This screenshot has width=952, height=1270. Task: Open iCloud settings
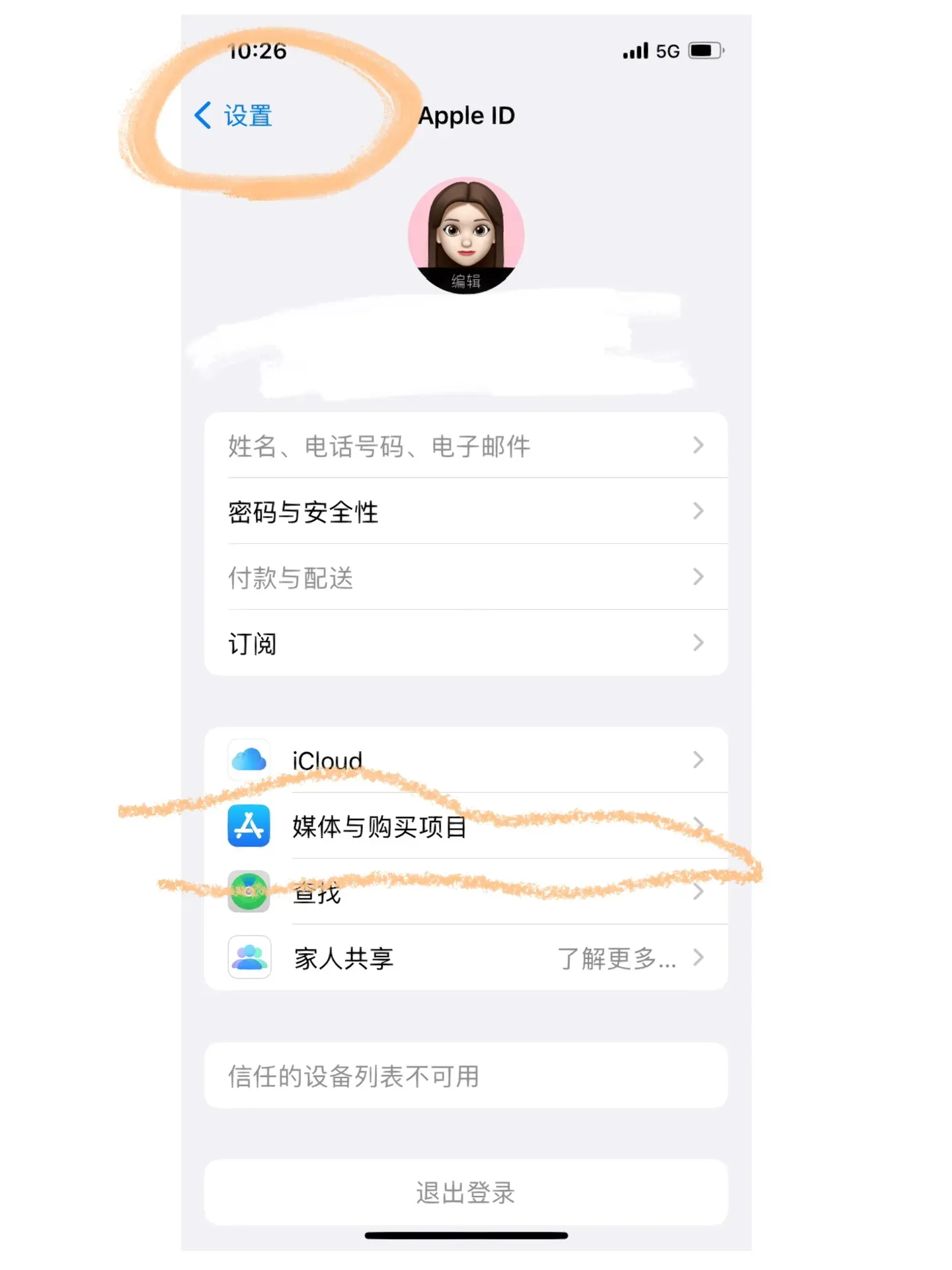click(465, 760)
